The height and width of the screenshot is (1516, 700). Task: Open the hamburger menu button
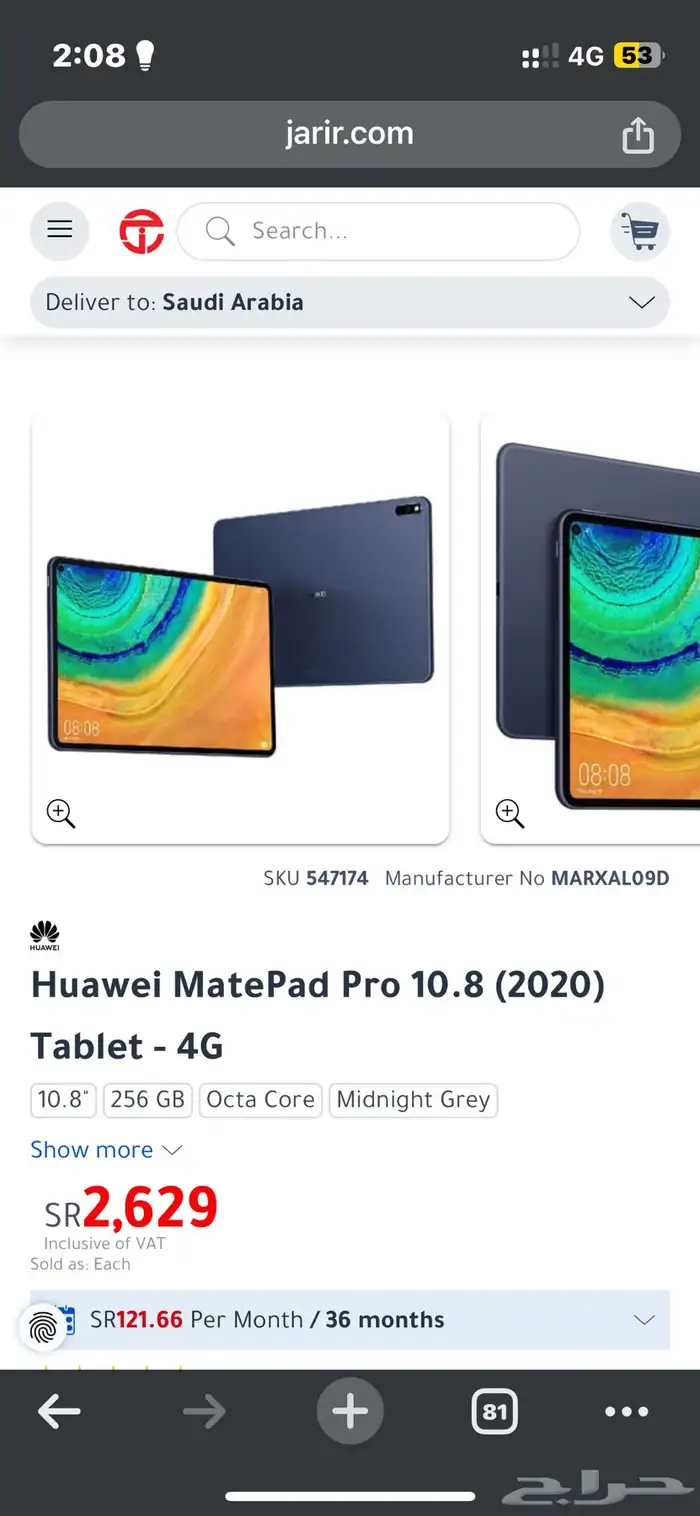coord(60,231)
